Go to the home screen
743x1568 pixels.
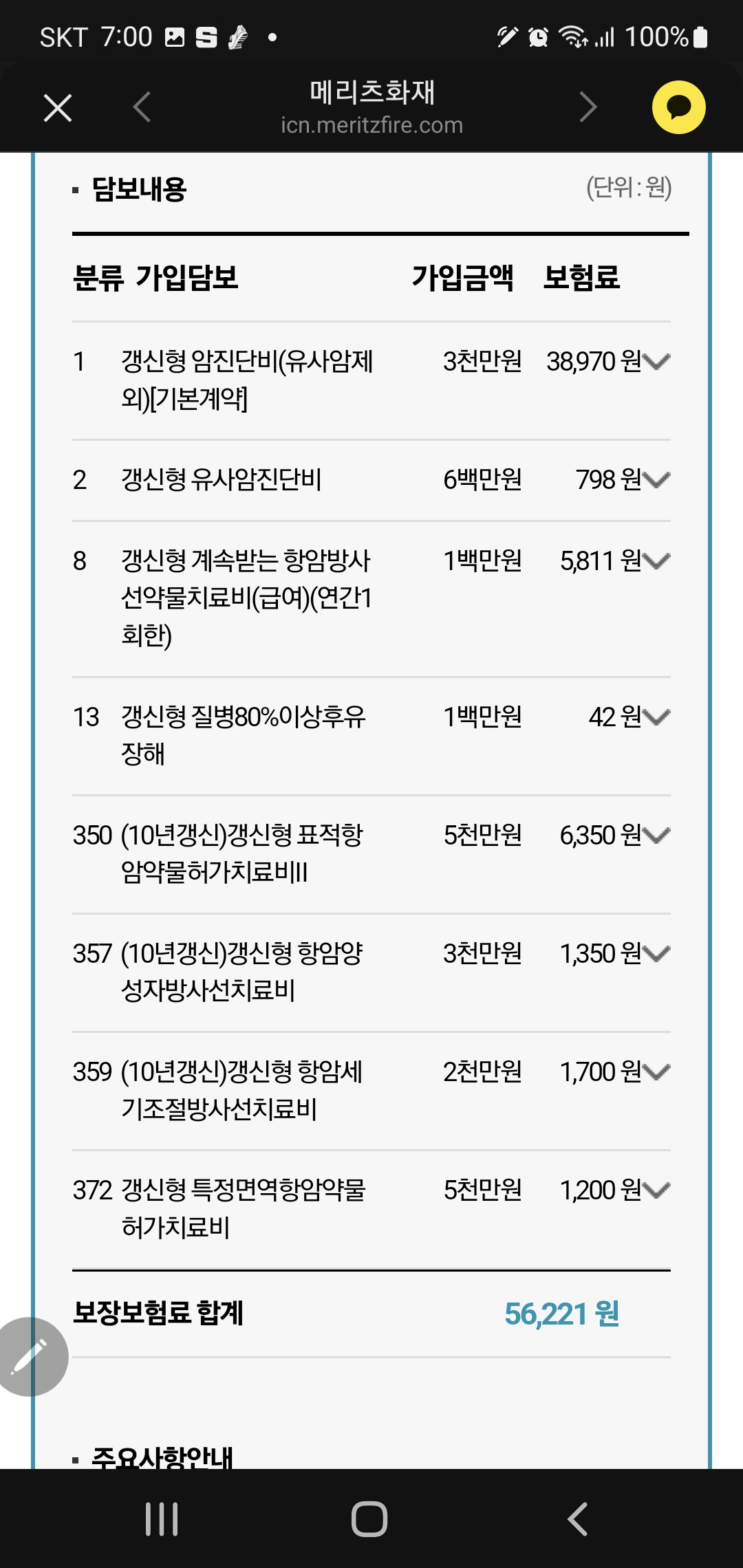click(x=369, y=1518)
